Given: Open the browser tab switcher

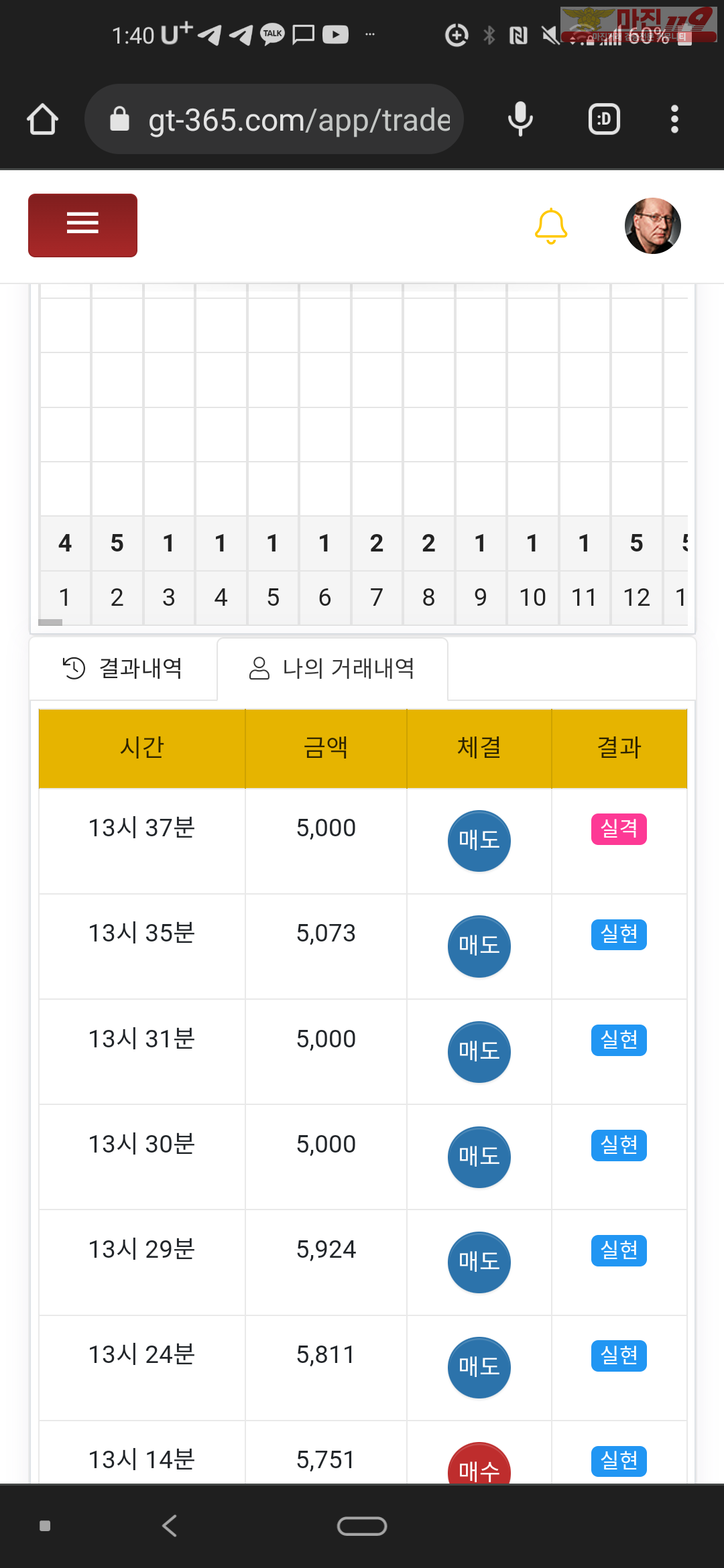Looking at the screenshot, I should click(604, 119).
